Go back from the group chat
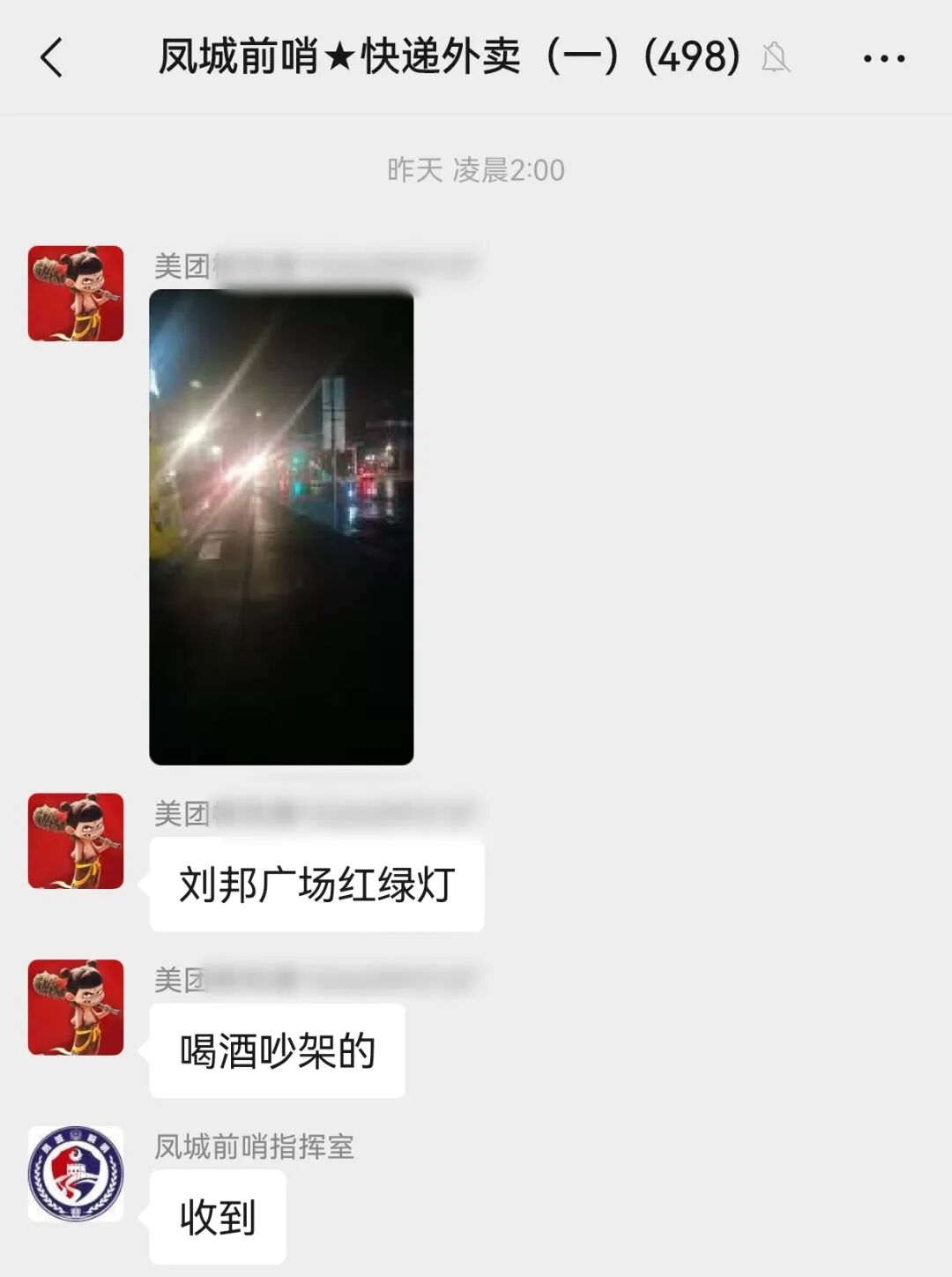 tap(52, 58)
